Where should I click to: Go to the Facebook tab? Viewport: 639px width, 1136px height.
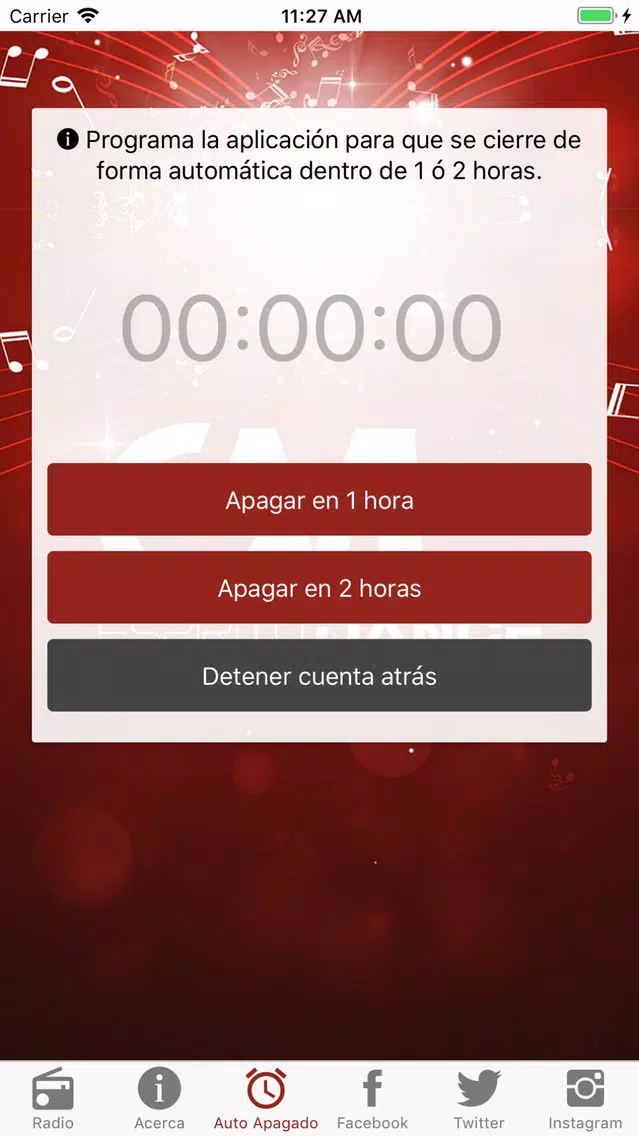372,1098
